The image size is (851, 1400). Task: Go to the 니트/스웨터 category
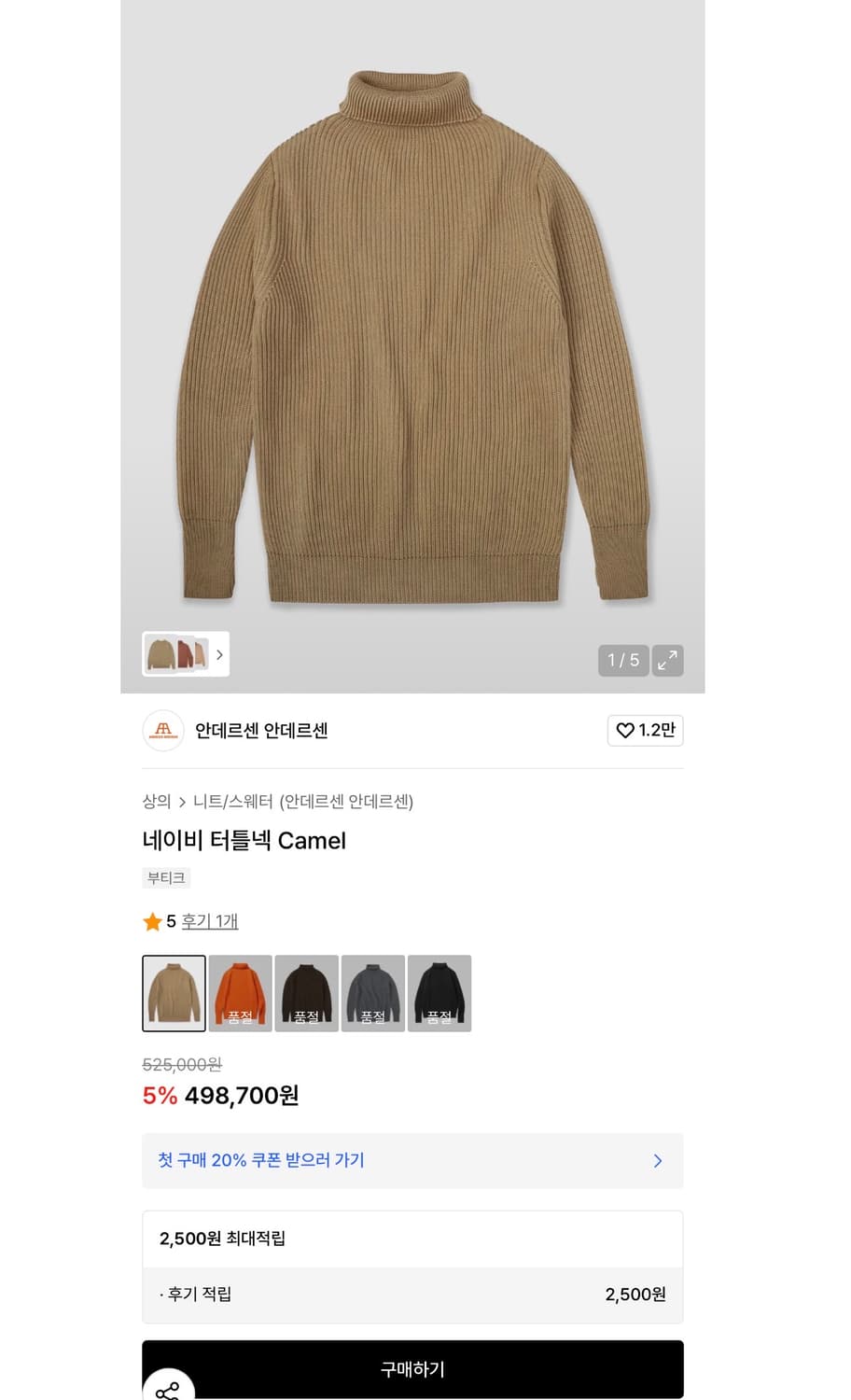(229, 802)
